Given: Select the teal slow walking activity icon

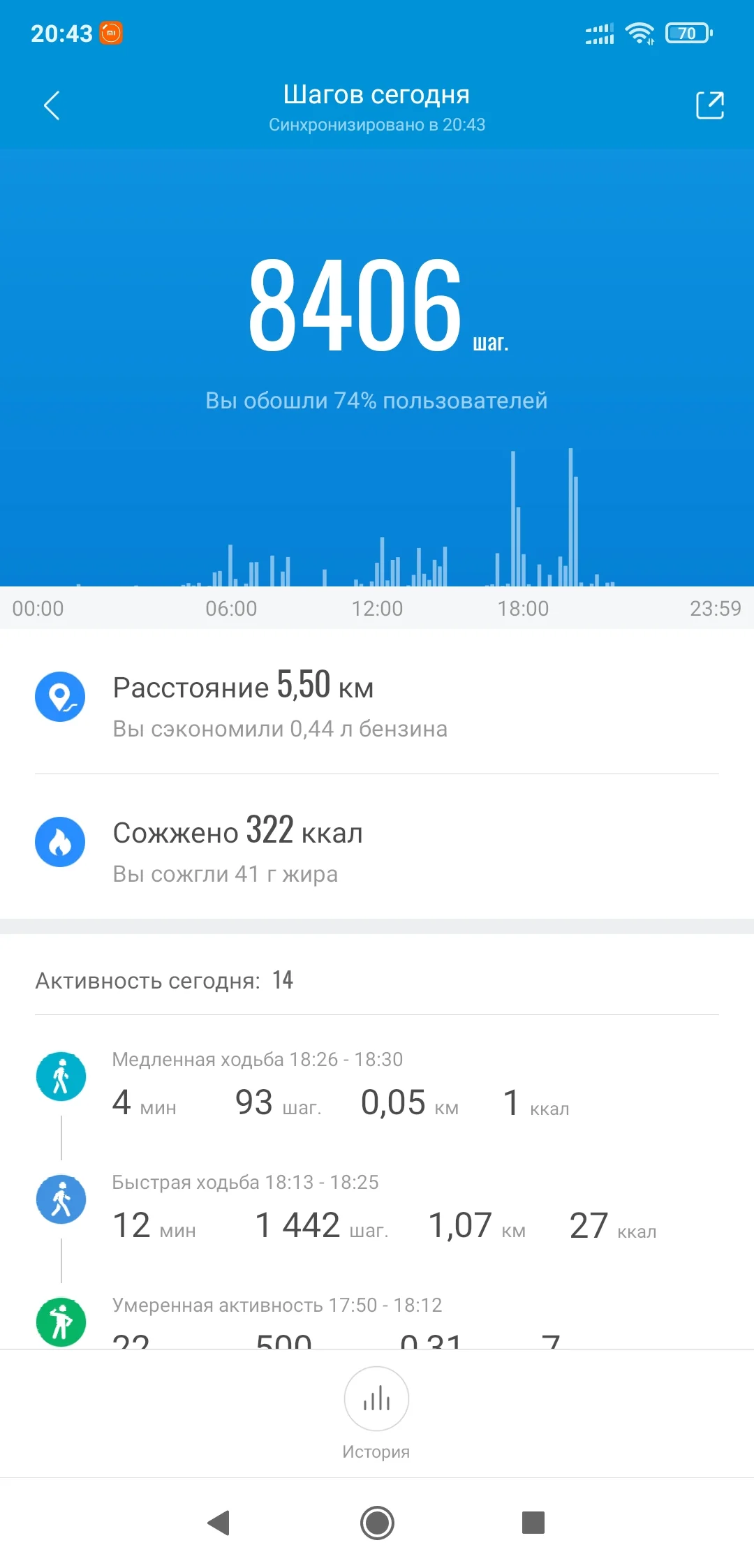Looking at the screenshot, I should pyautogui.click(x=61, y=1076).
